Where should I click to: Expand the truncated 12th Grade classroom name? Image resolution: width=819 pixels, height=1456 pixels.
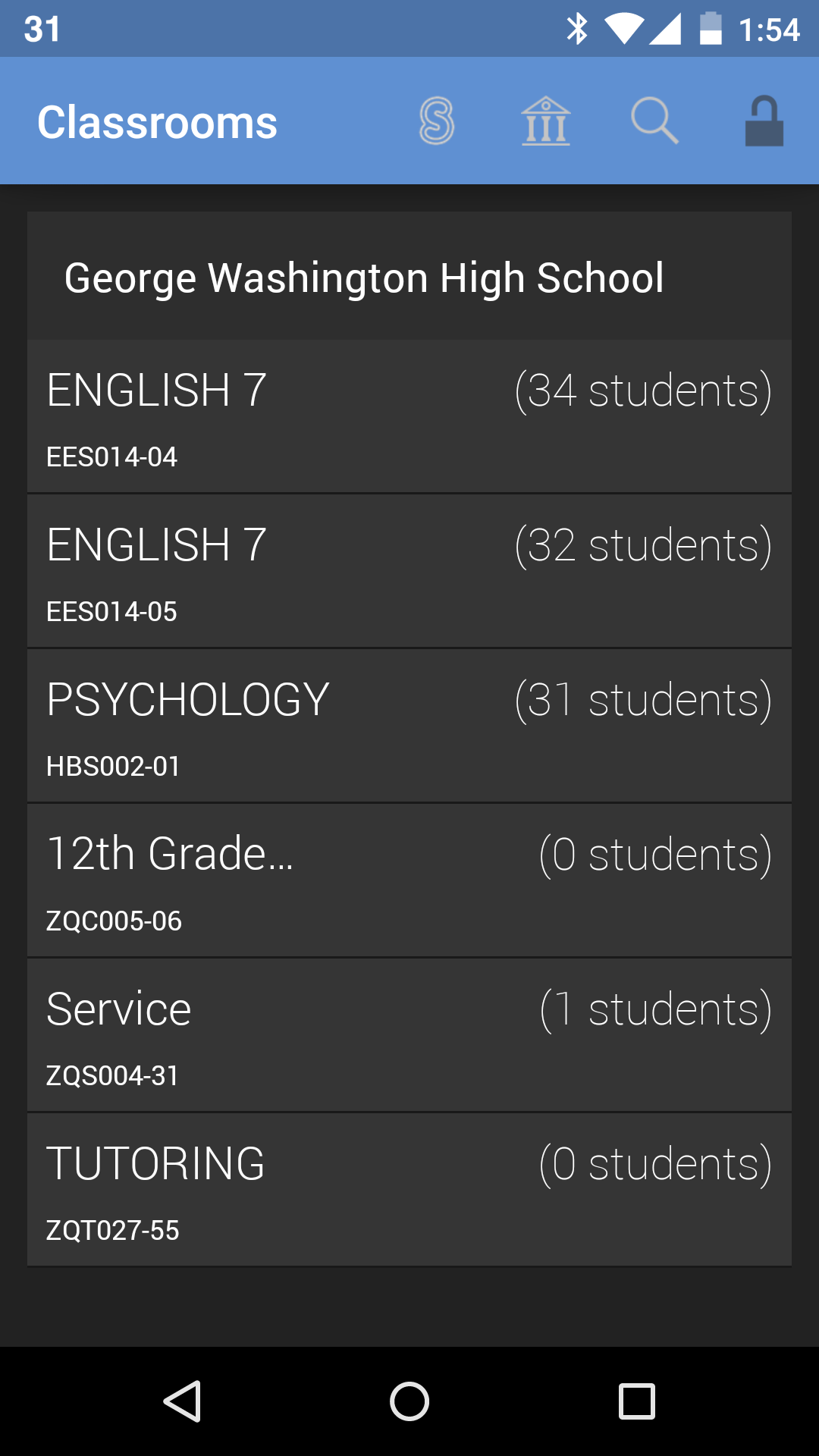409,880
